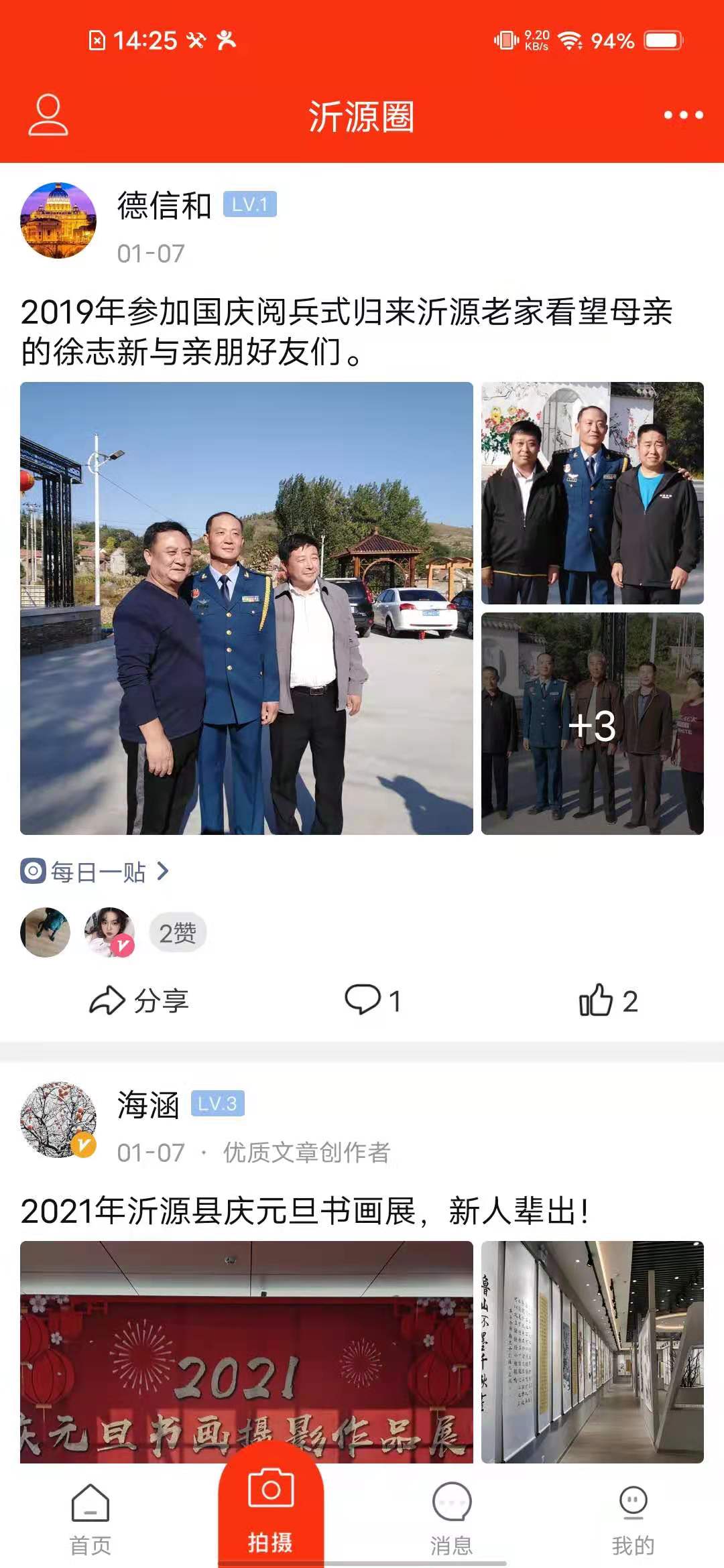Viewport: 724px width, 1568px height.
Task: Open the profile icon in the header
Action: (x=48, y=115)
